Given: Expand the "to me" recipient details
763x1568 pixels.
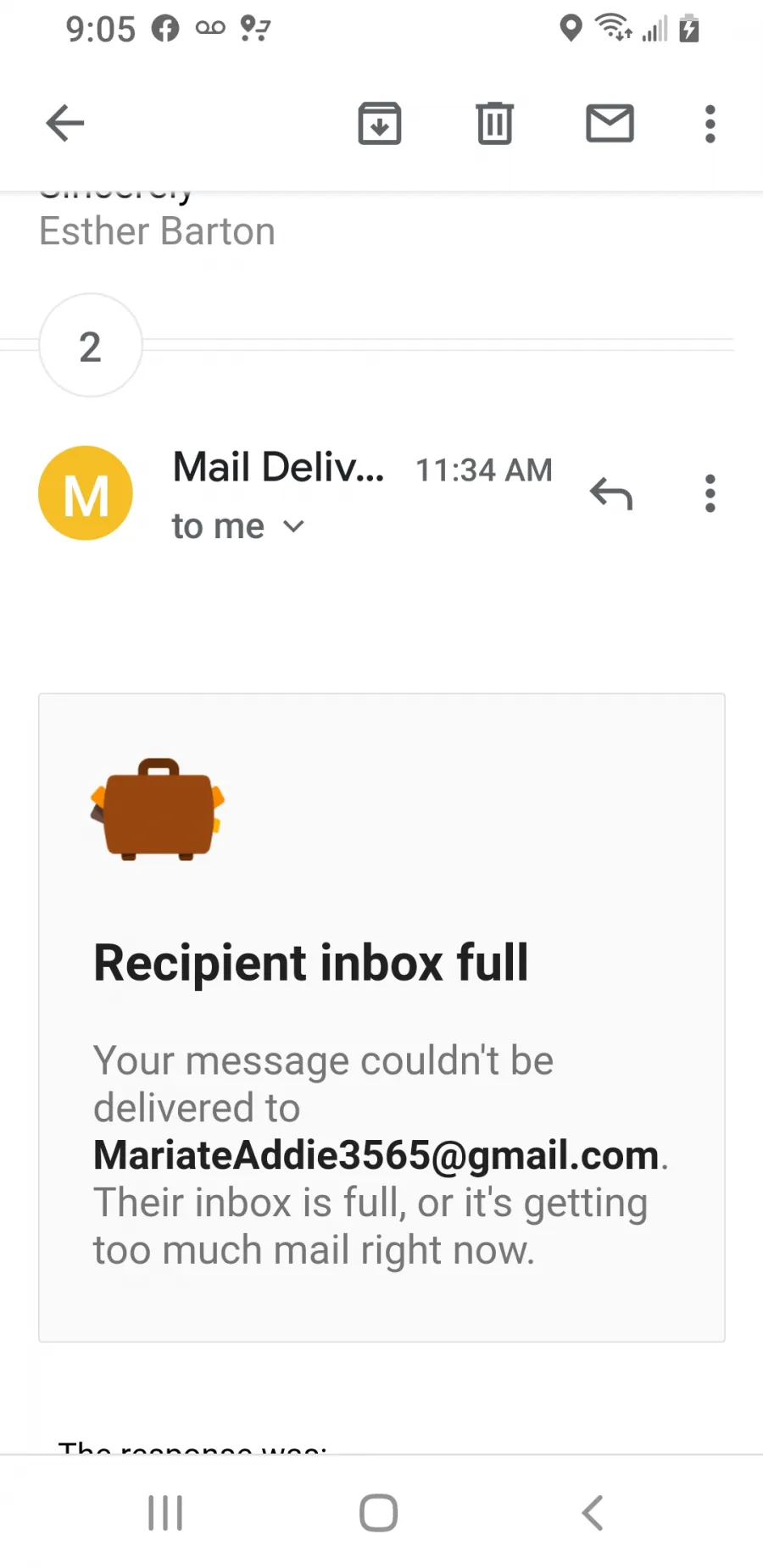Looking at the screenshot, I should click(238, 526).
